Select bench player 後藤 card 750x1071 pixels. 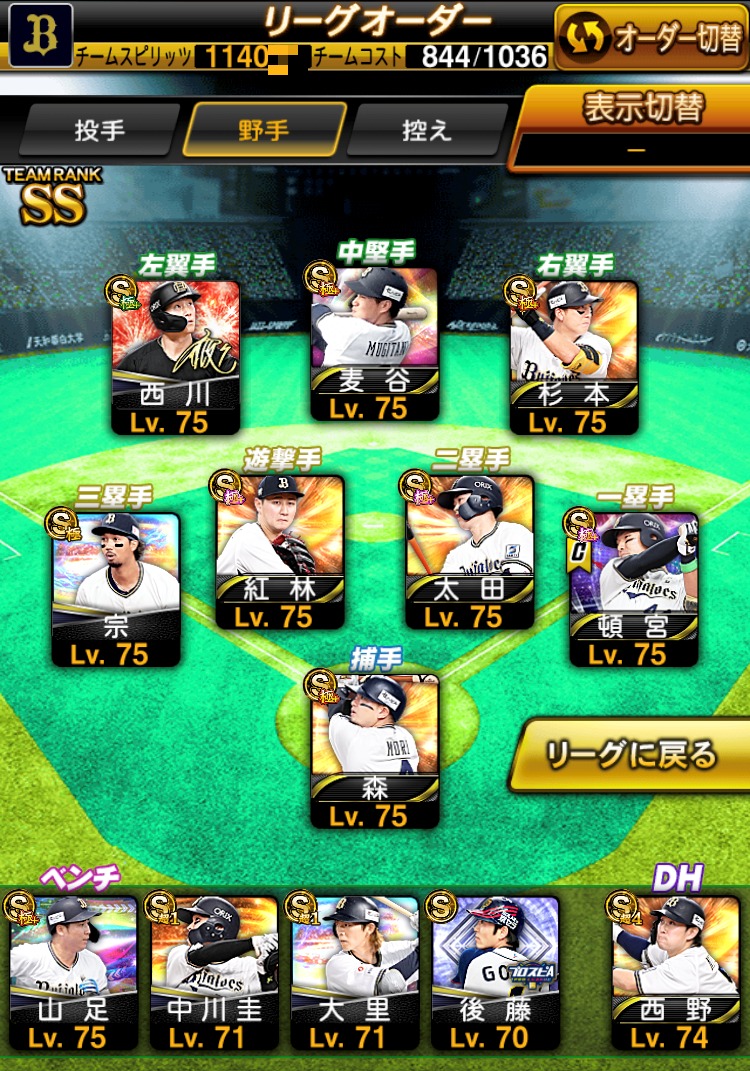[x=496, y=971]
